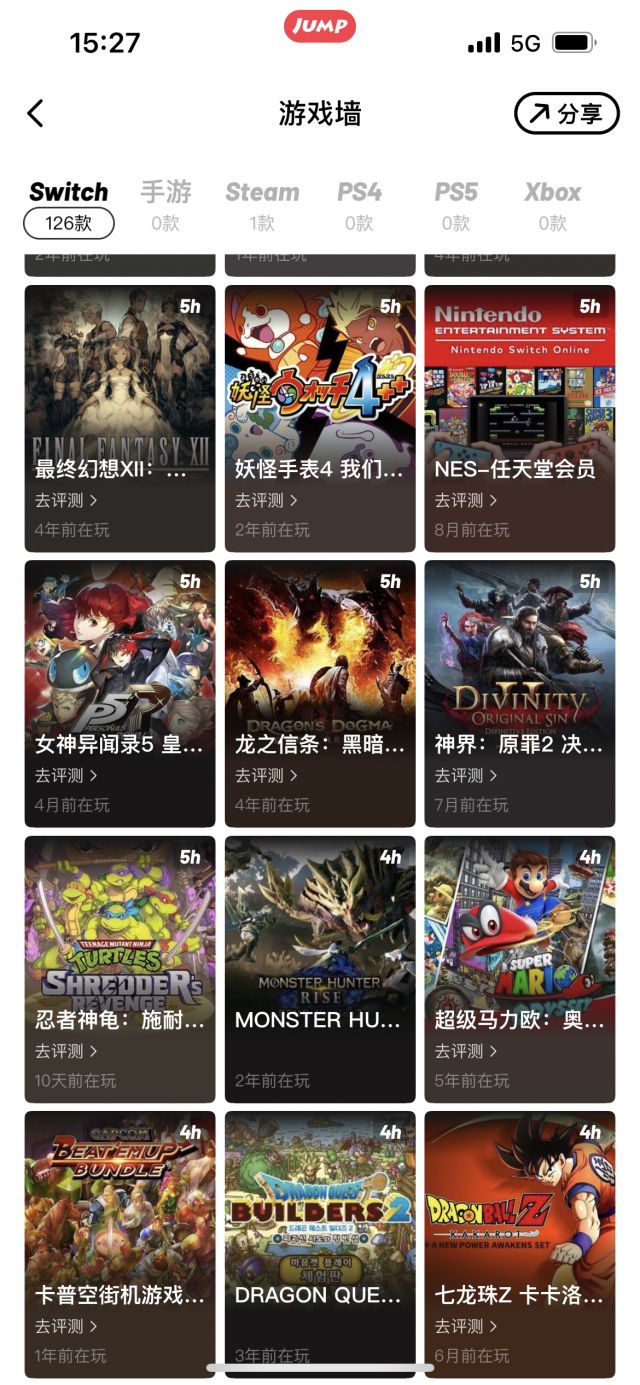This screenshot has height=1385, width=640.
Task: Select the PS4 tab
Action: (x=359, y=204)
